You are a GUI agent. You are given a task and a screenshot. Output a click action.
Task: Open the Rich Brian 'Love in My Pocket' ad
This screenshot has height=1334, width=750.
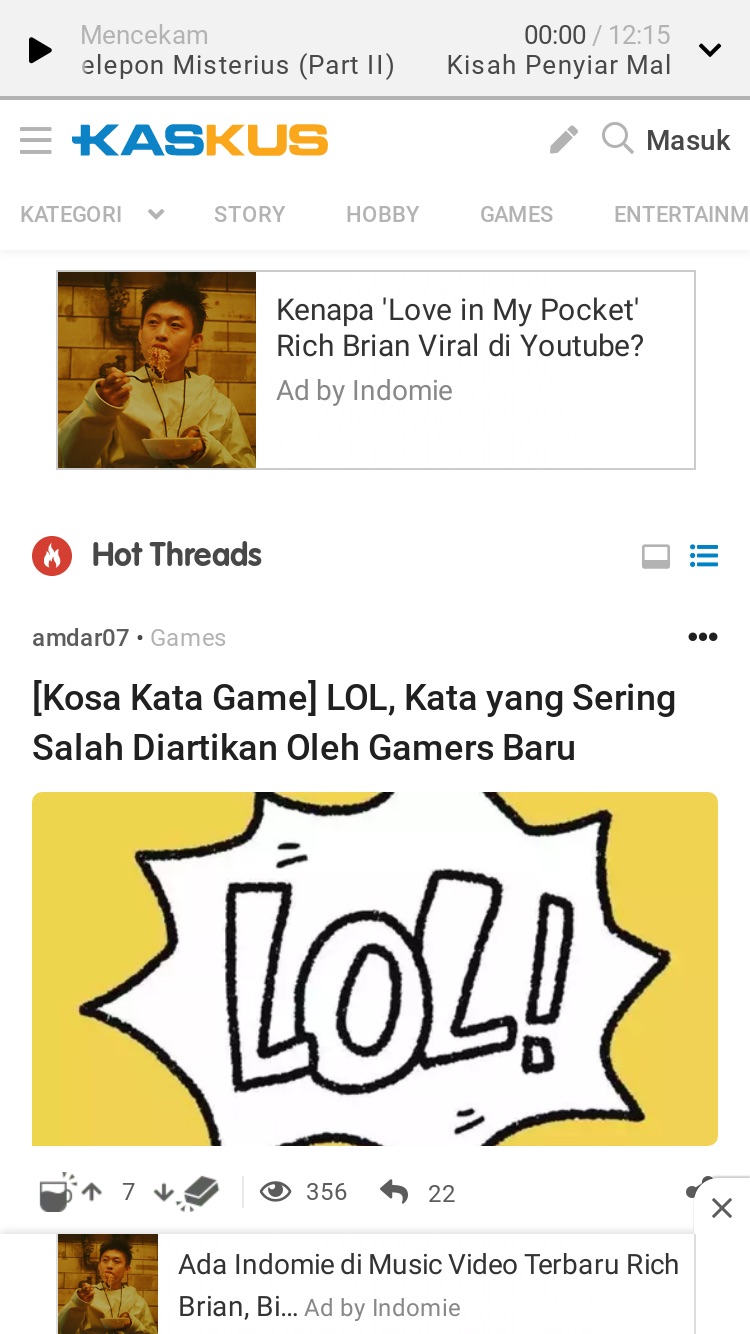[376, 370]
